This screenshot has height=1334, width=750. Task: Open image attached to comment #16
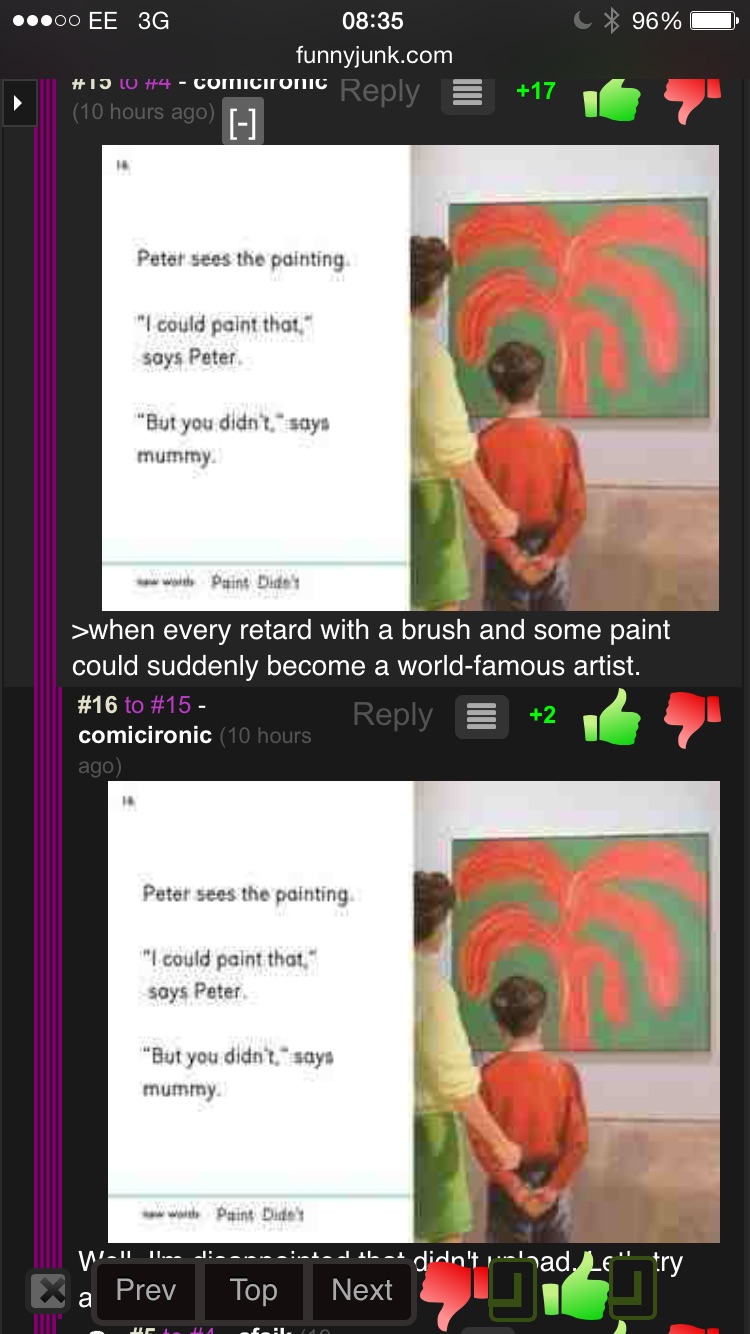click(413, 1011)
